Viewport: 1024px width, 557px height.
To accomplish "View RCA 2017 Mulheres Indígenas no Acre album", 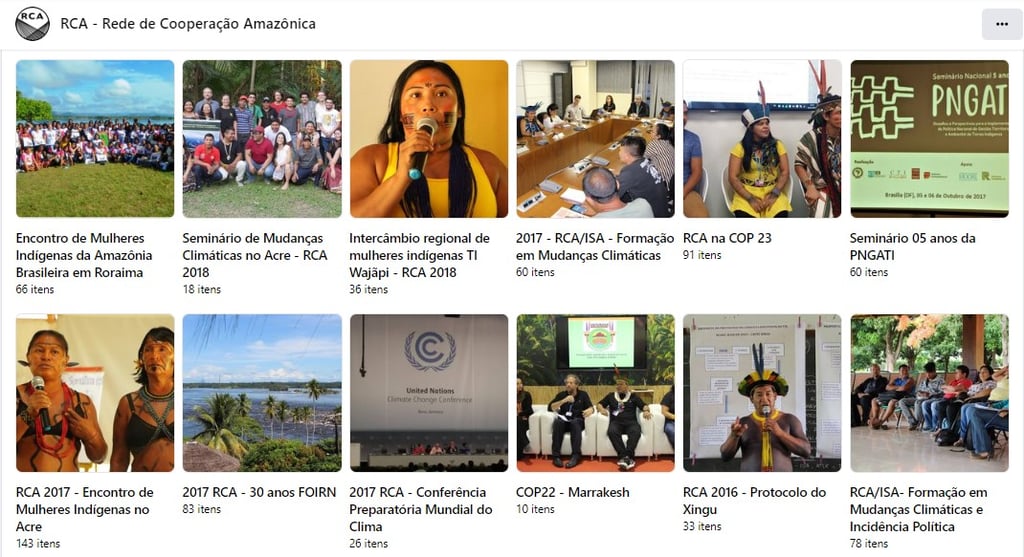I will (x=95, y=393).
